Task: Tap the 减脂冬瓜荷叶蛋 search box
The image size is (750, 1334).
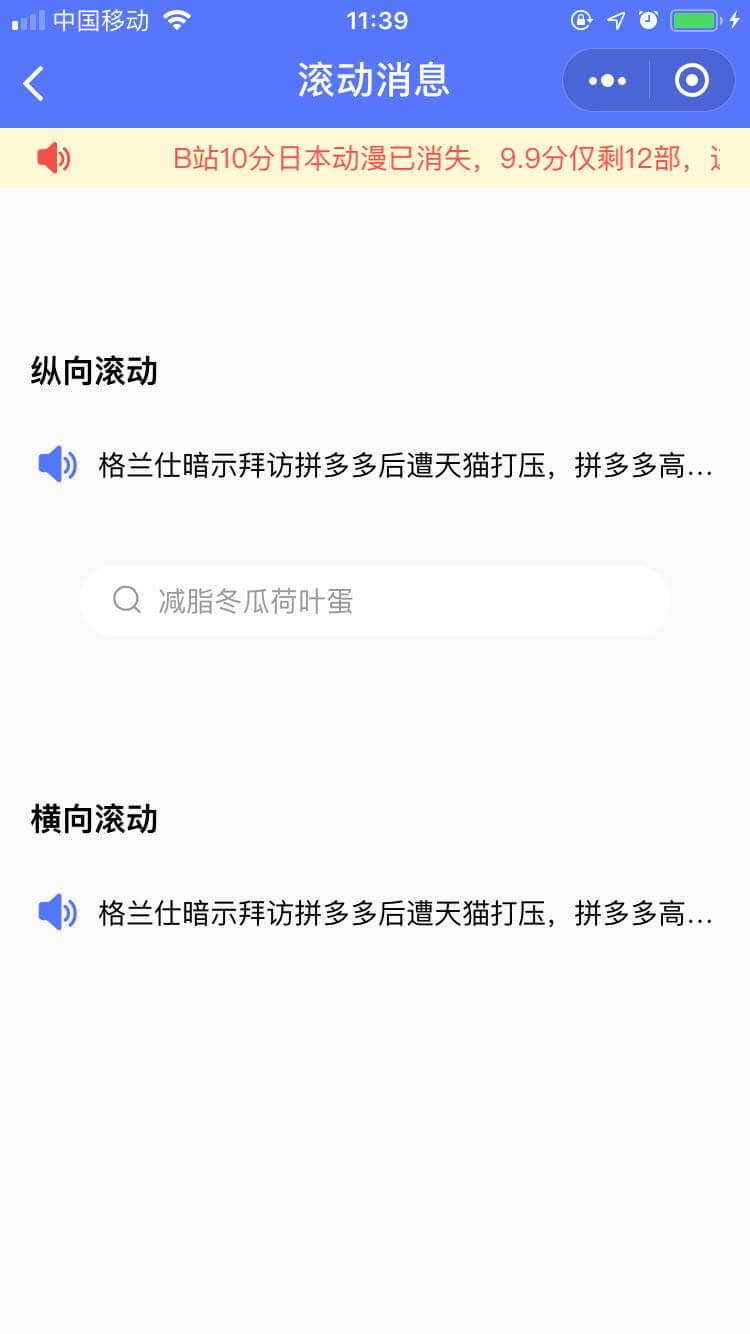Action: click(374, 601)
